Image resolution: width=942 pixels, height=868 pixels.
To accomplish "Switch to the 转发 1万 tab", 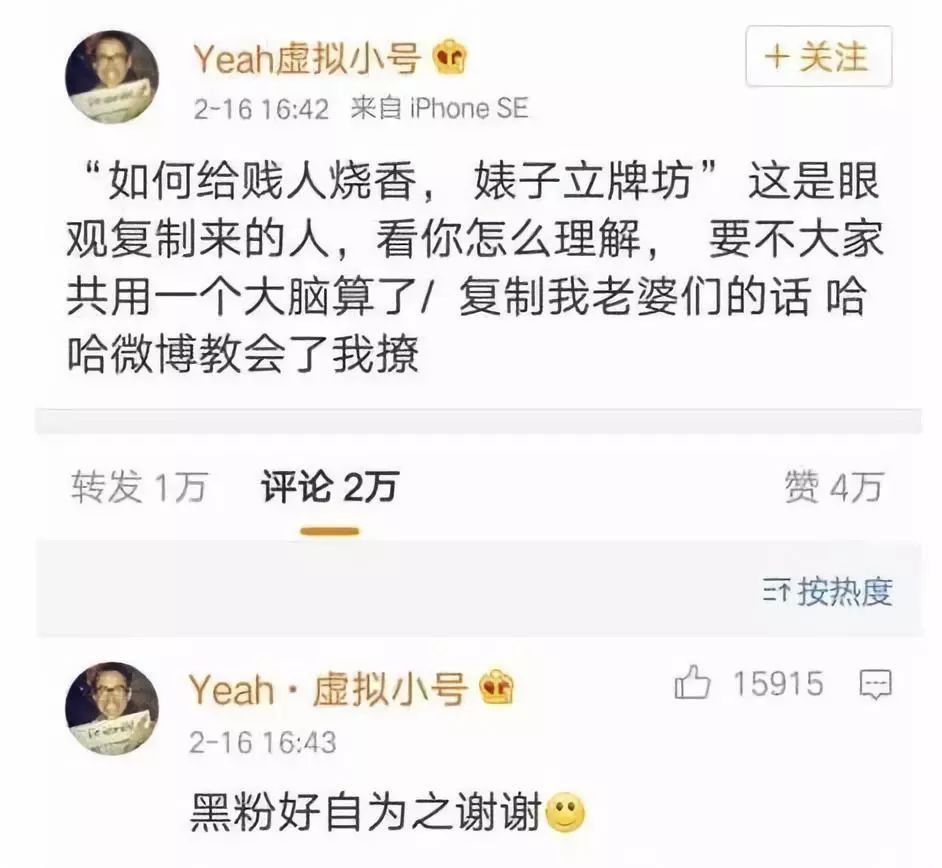I will pos(139,487).
